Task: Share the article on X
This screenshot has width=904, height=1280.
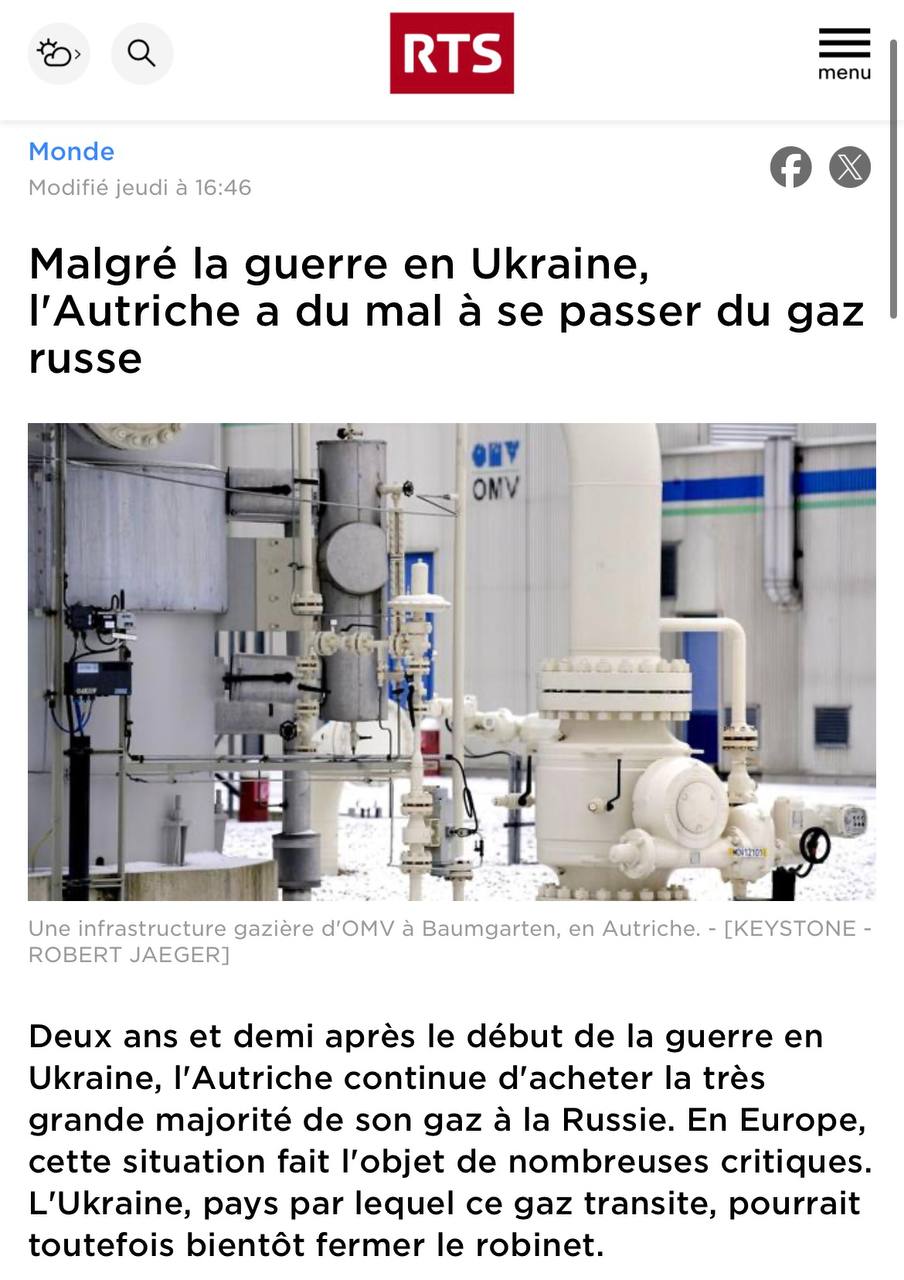Action: pos(849,167)
